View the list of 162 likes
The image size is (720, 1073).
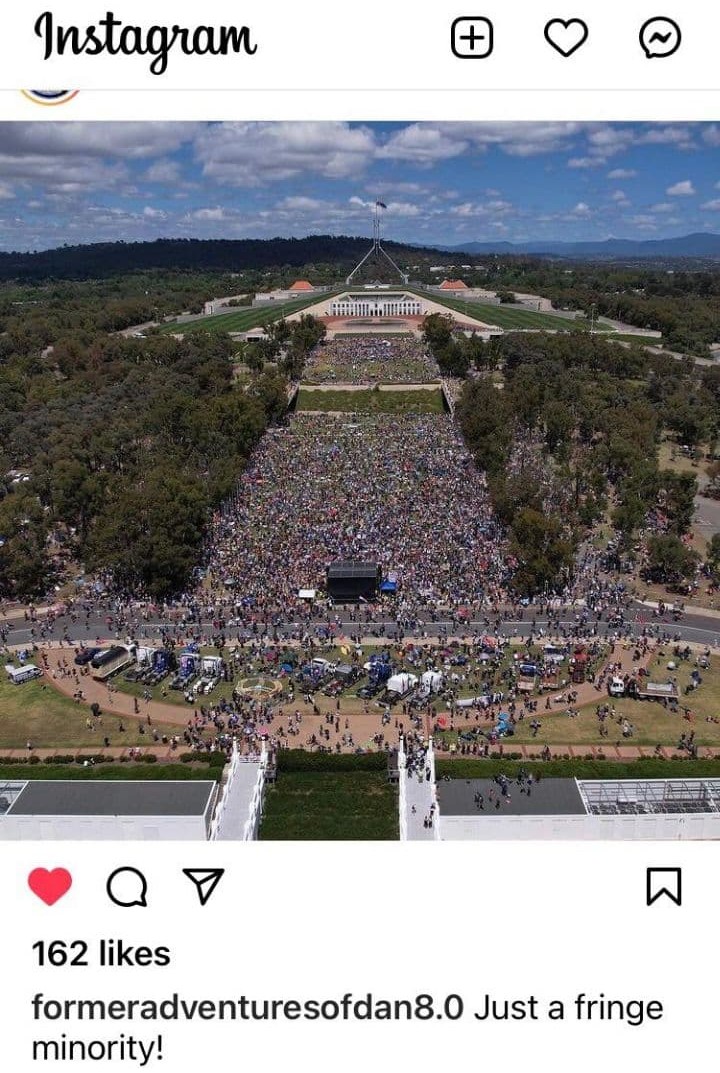(x=101, y=953)
